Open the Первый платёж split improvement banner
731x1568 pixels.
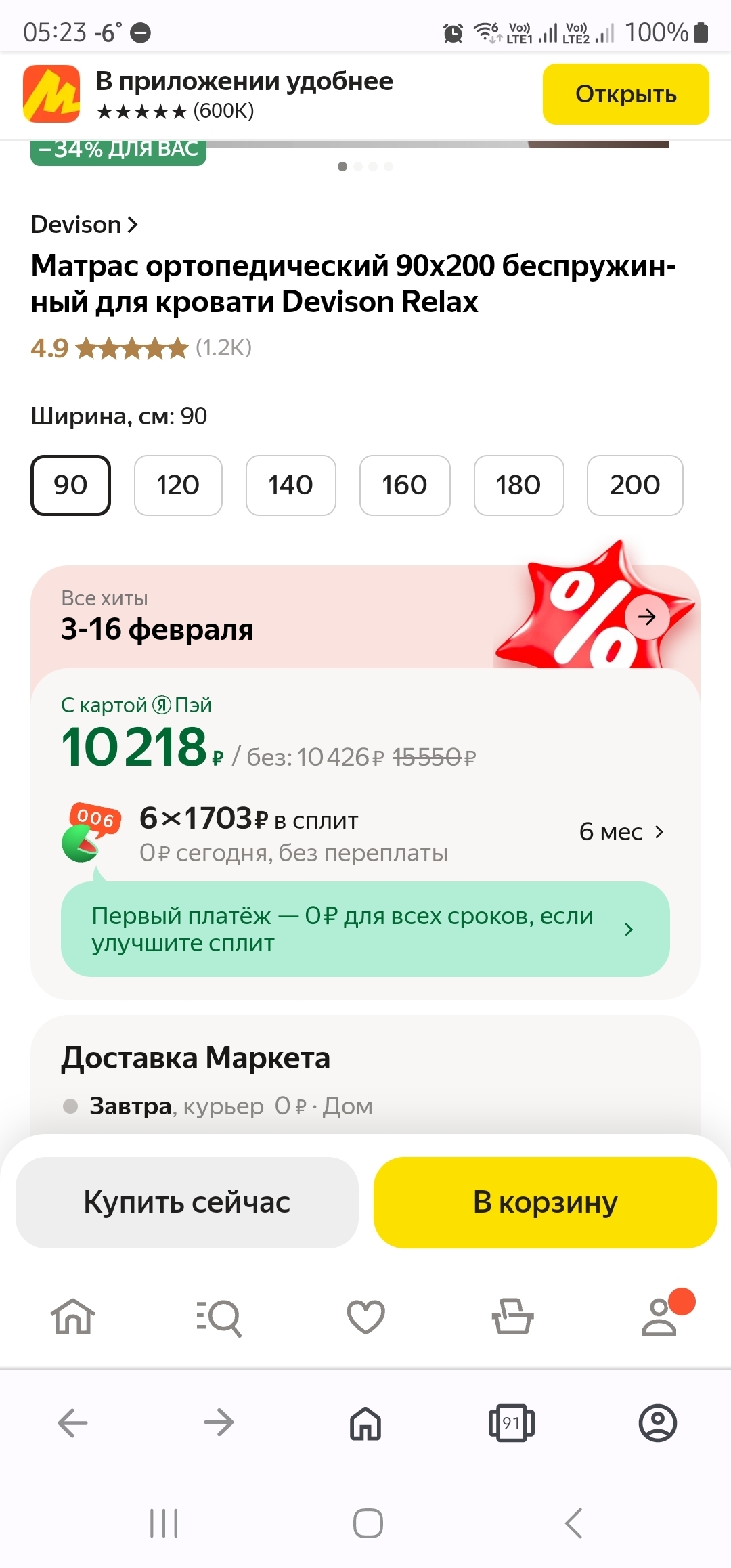pyautogui.click(x=365, y=929)
